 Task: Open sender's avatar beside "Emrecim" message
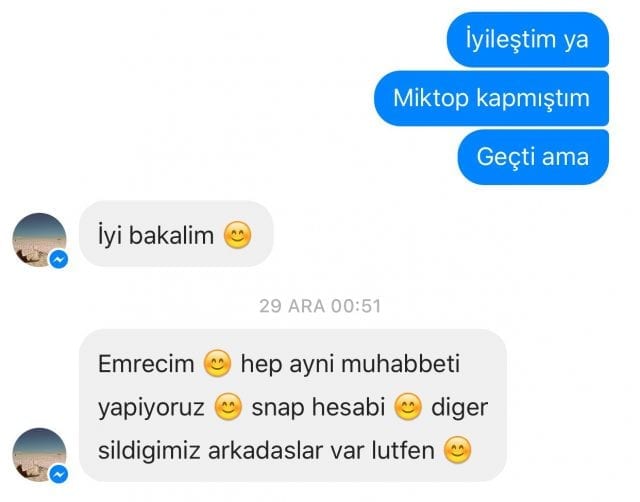click(39, 454)
